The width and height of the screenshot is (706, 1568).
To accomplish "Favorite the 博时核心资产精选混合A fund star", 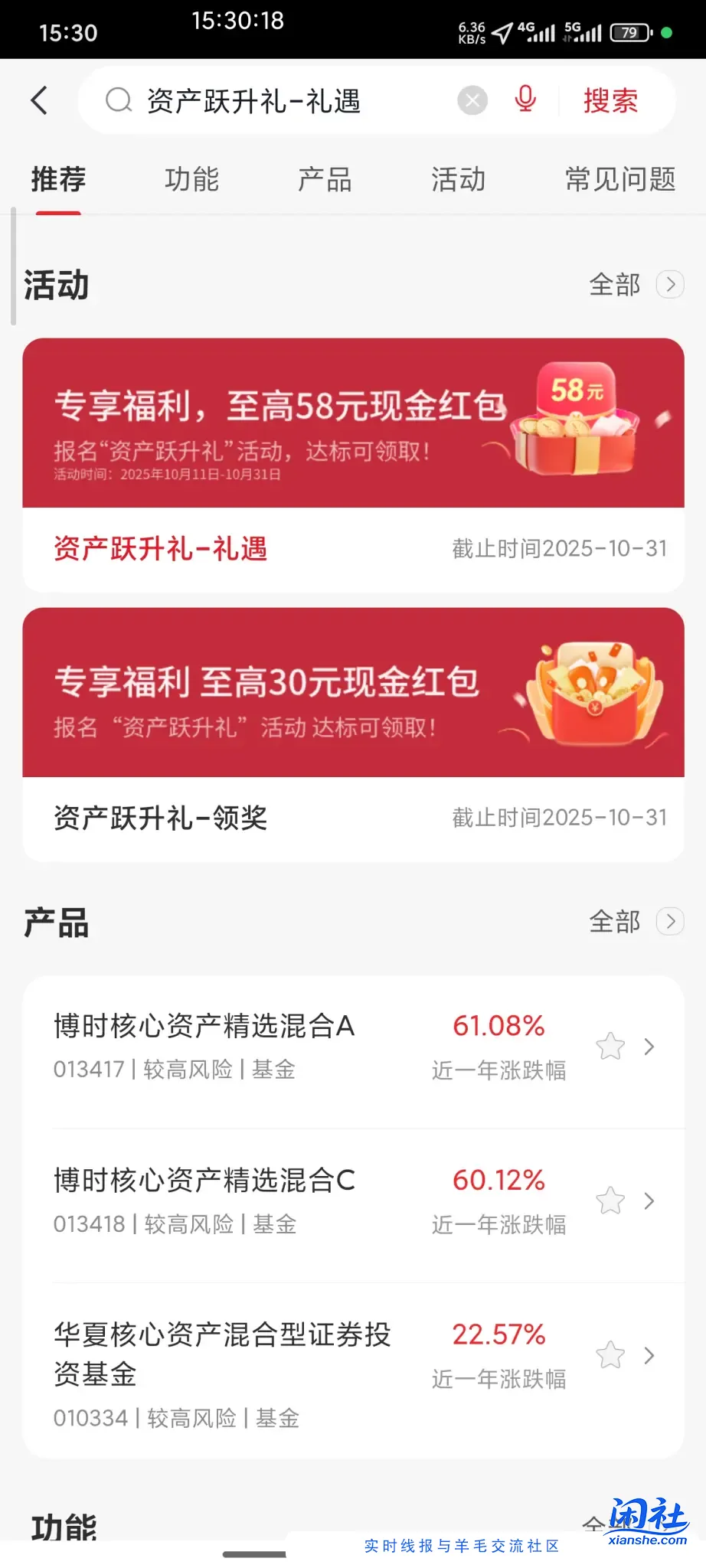I will (x=610, y=1047).
